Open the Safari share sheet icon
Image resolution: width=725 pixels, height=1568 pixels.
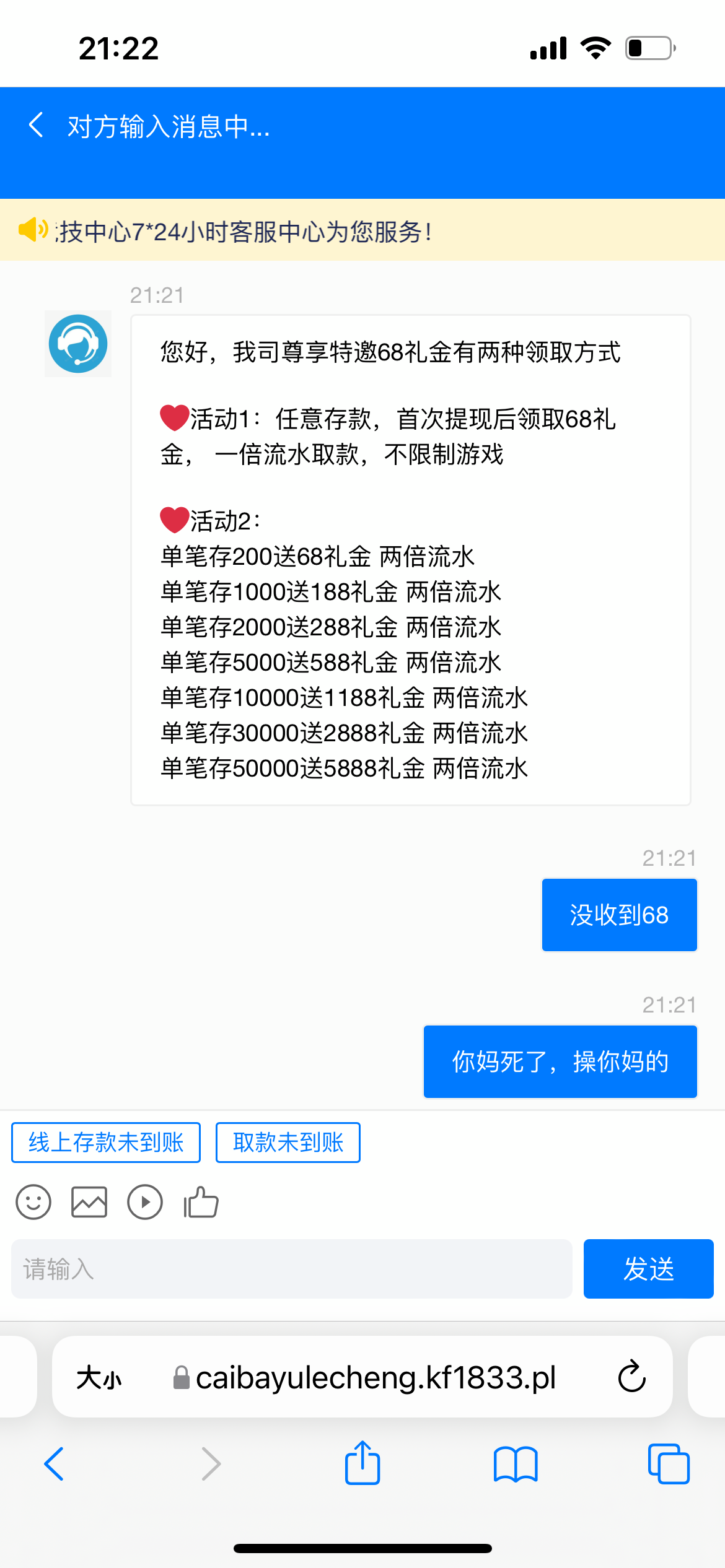(x=362, y=1462)
